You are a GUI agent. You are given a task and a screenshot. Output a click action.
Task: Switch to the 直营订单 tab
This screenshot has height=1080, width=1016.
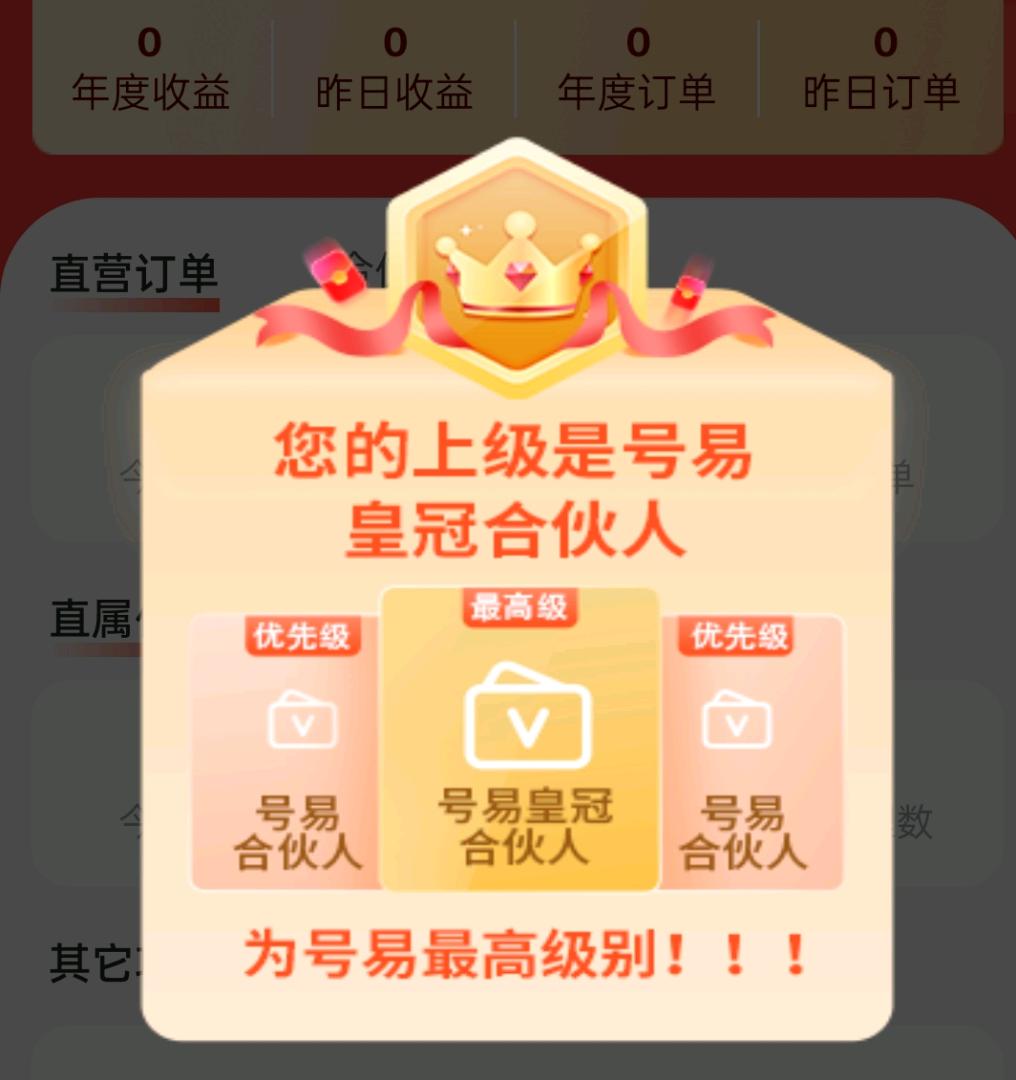pos(134,274)
